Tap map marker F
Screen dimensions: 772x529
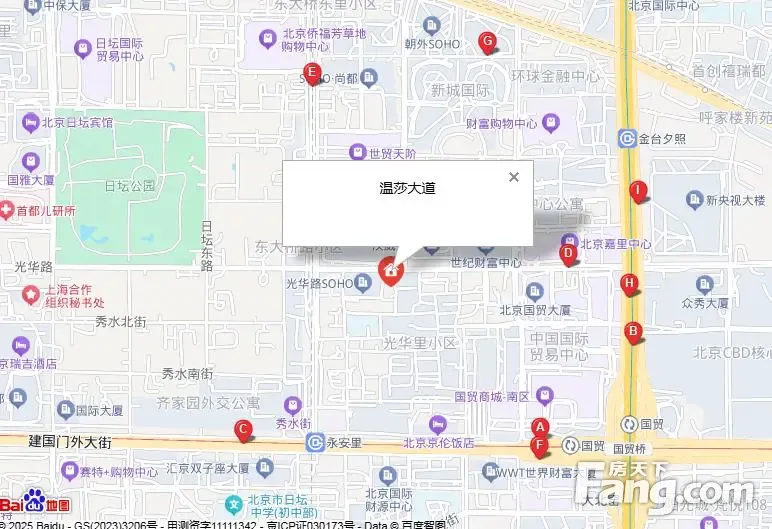[x=540, y=446]
